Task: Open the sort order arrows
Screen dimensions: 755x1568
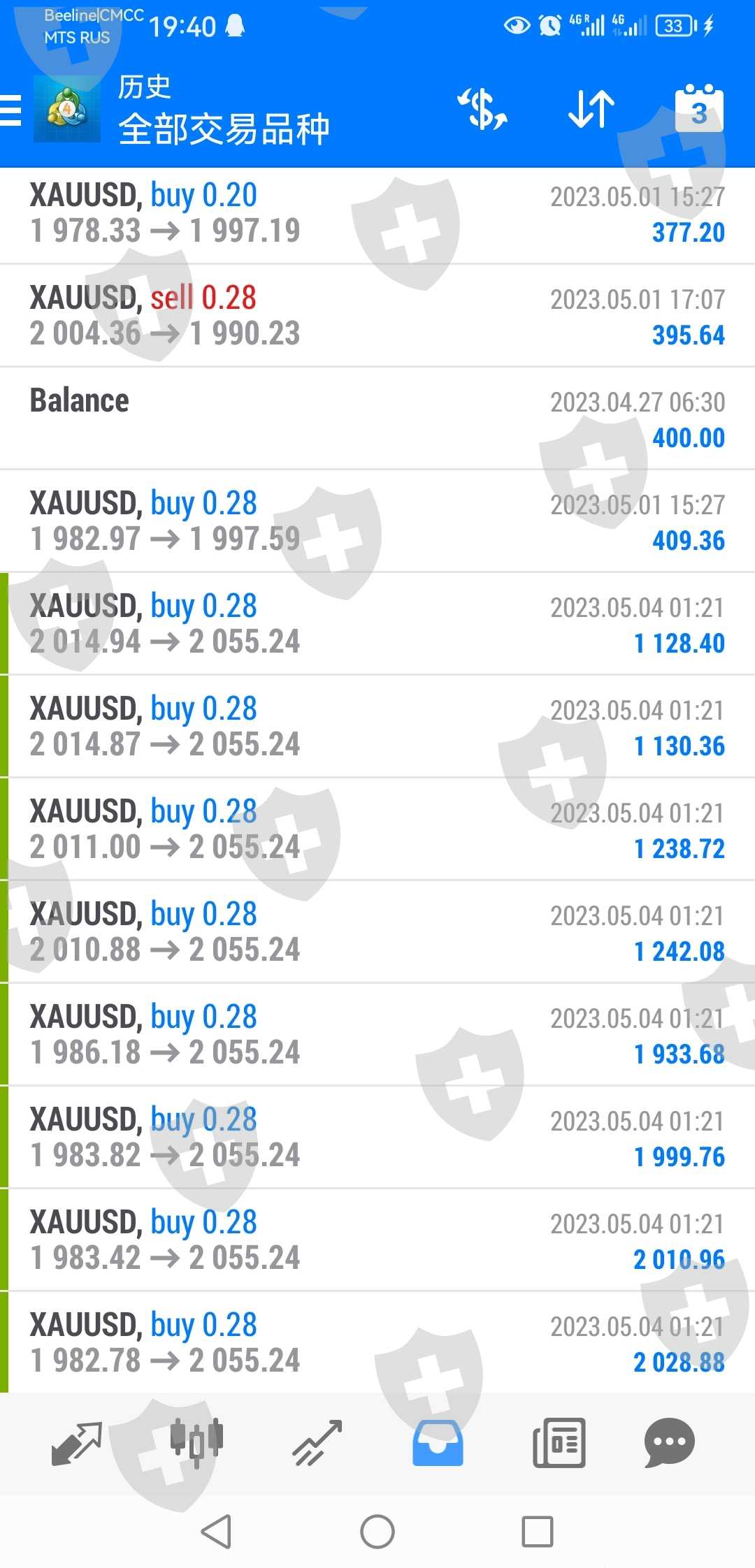Action: [591, 110]
